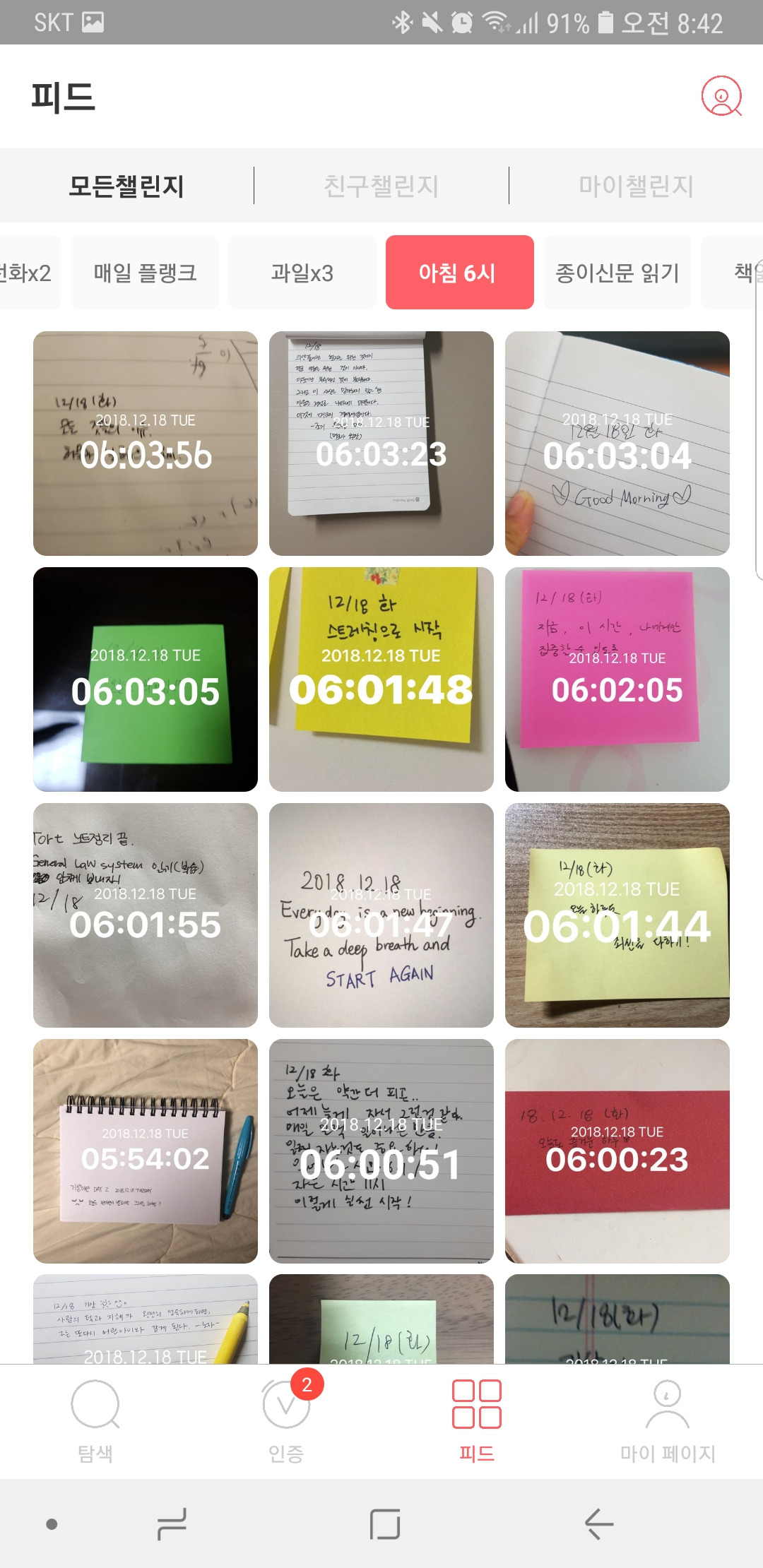The height and width of the screenshot is (1568, 763).
Task: Open the 인증 tab with badge 2
Action: coord(286,1421)
